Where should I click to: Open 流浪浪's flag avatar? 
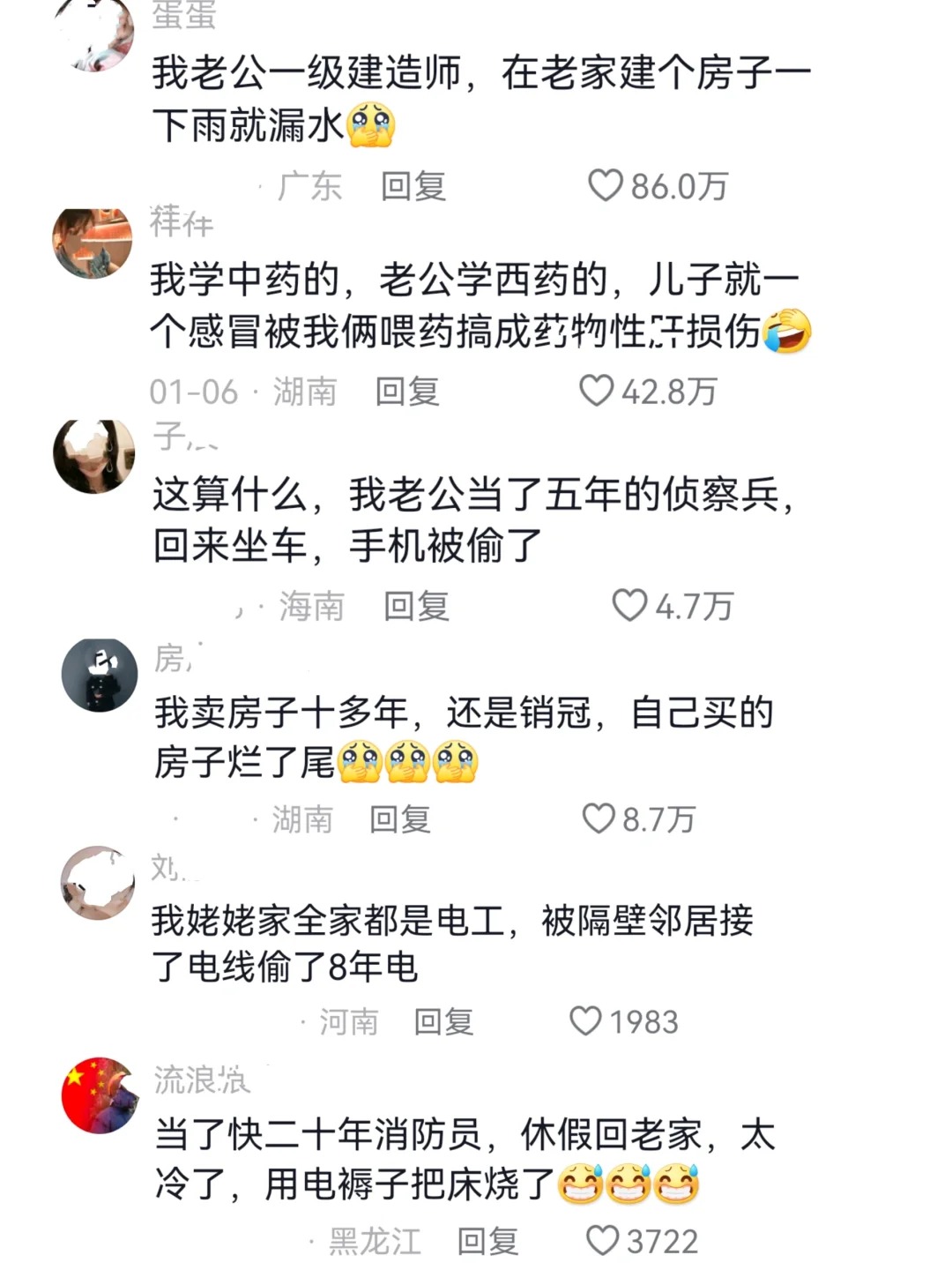point(100,1094)
